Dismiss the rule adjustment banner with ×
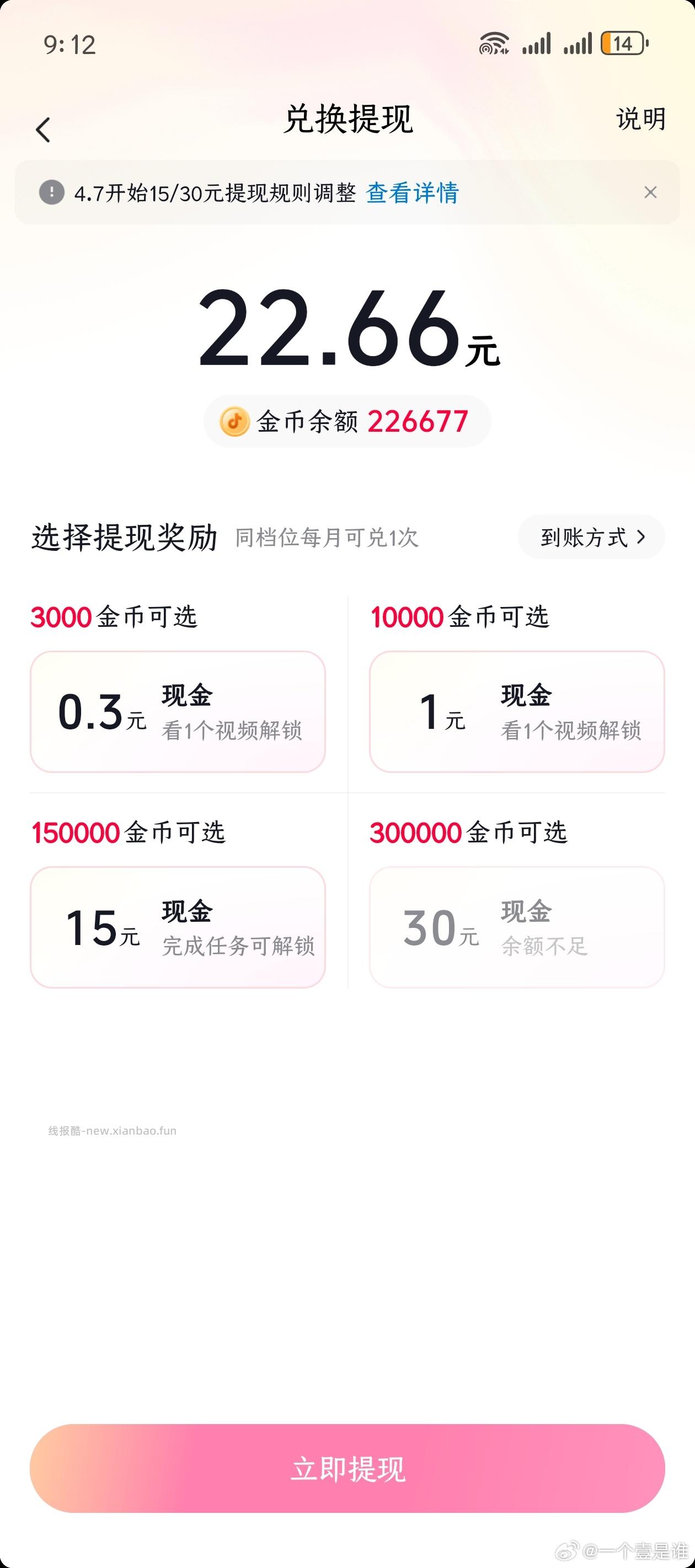695x1568 pixels. point(650,192)
